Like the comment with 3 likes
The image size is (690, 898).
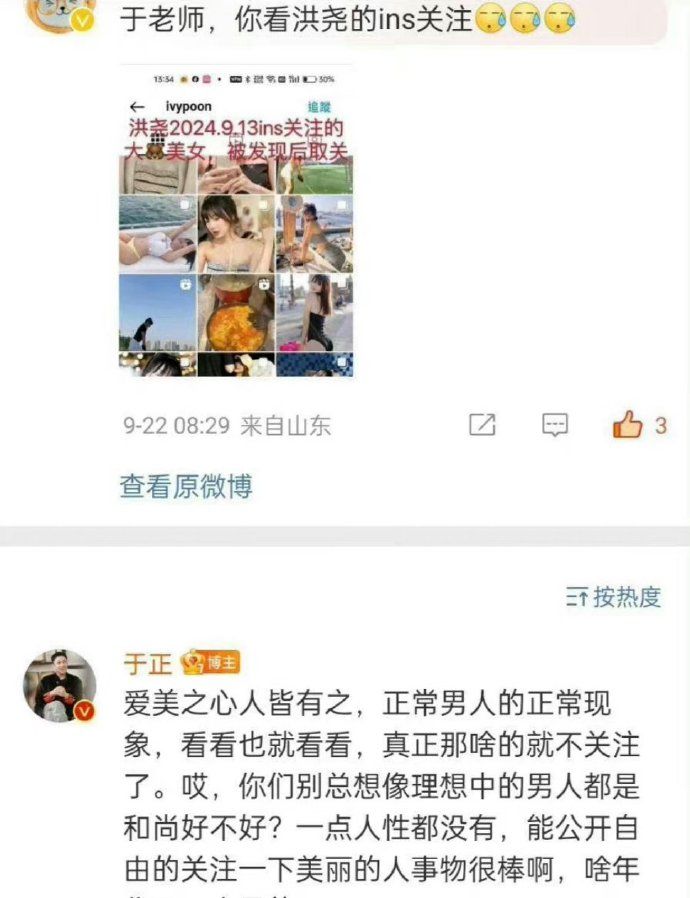pyautogui.click(x=628, y=425)
